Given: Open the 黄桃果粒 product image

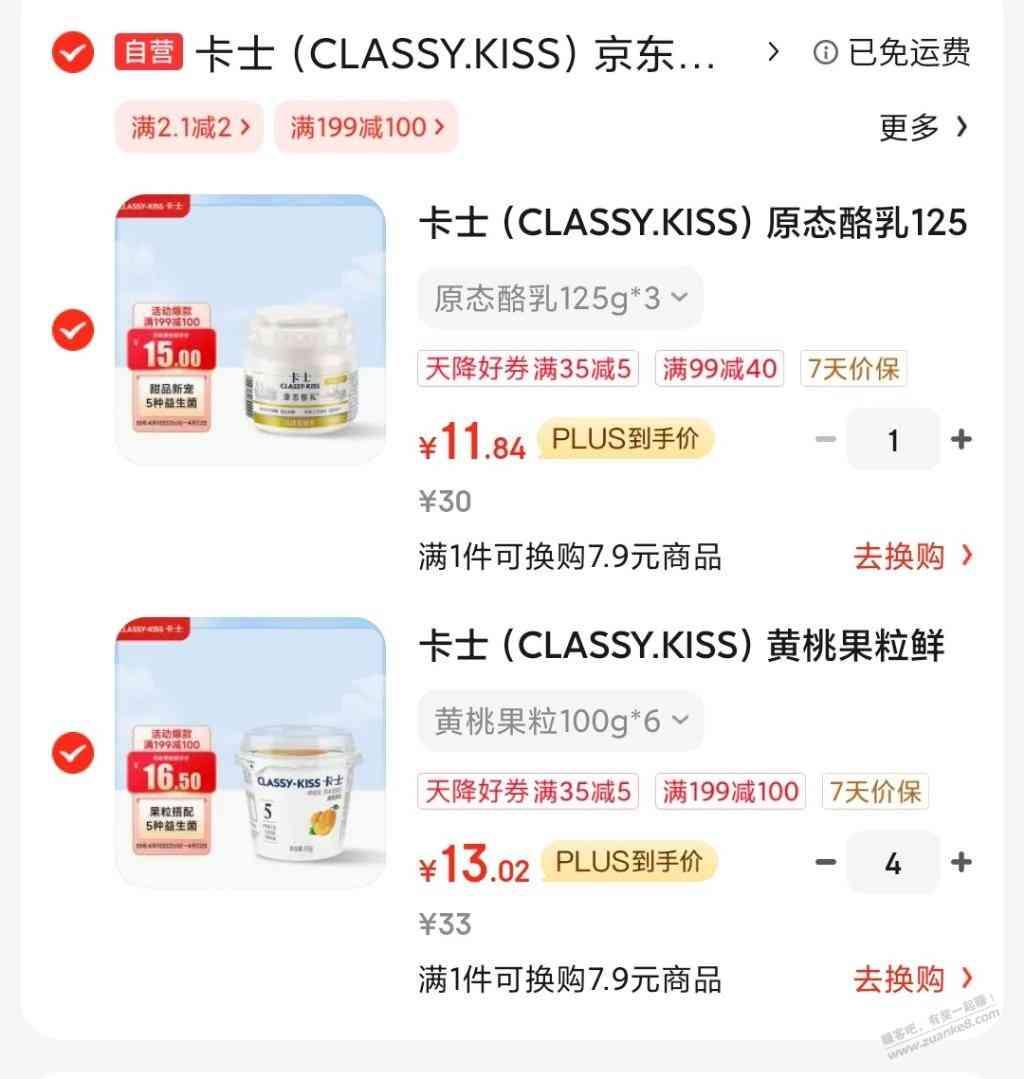Looking at the screenshot, I should click(x=251, y=753).
